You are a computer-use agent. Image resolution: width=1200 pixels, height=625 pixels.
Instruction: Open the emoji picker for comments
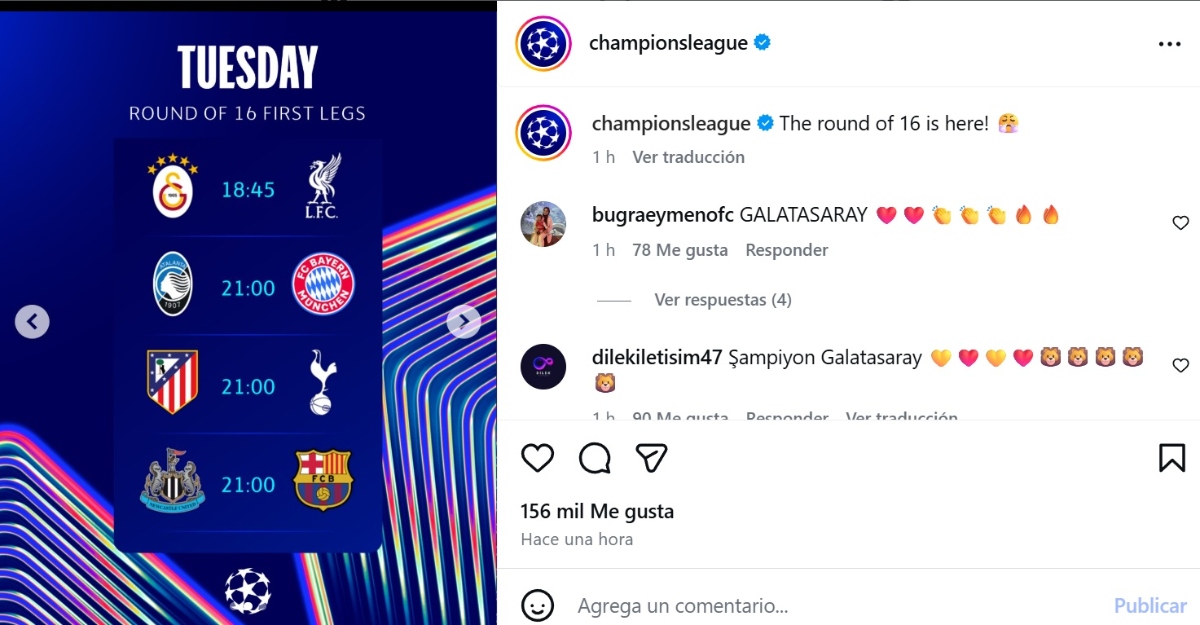pos(538,605)
